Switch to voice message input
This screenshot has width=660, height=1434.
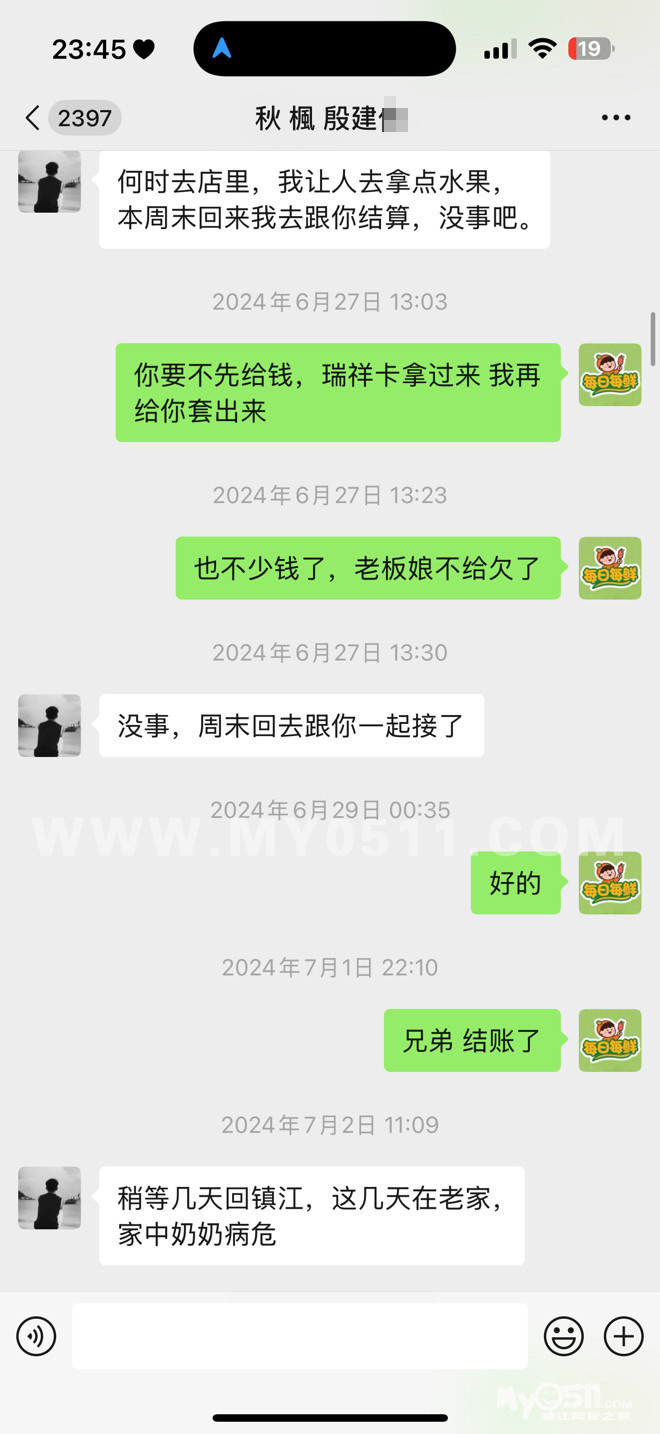pyautogui.click(x=37, y=1336)
